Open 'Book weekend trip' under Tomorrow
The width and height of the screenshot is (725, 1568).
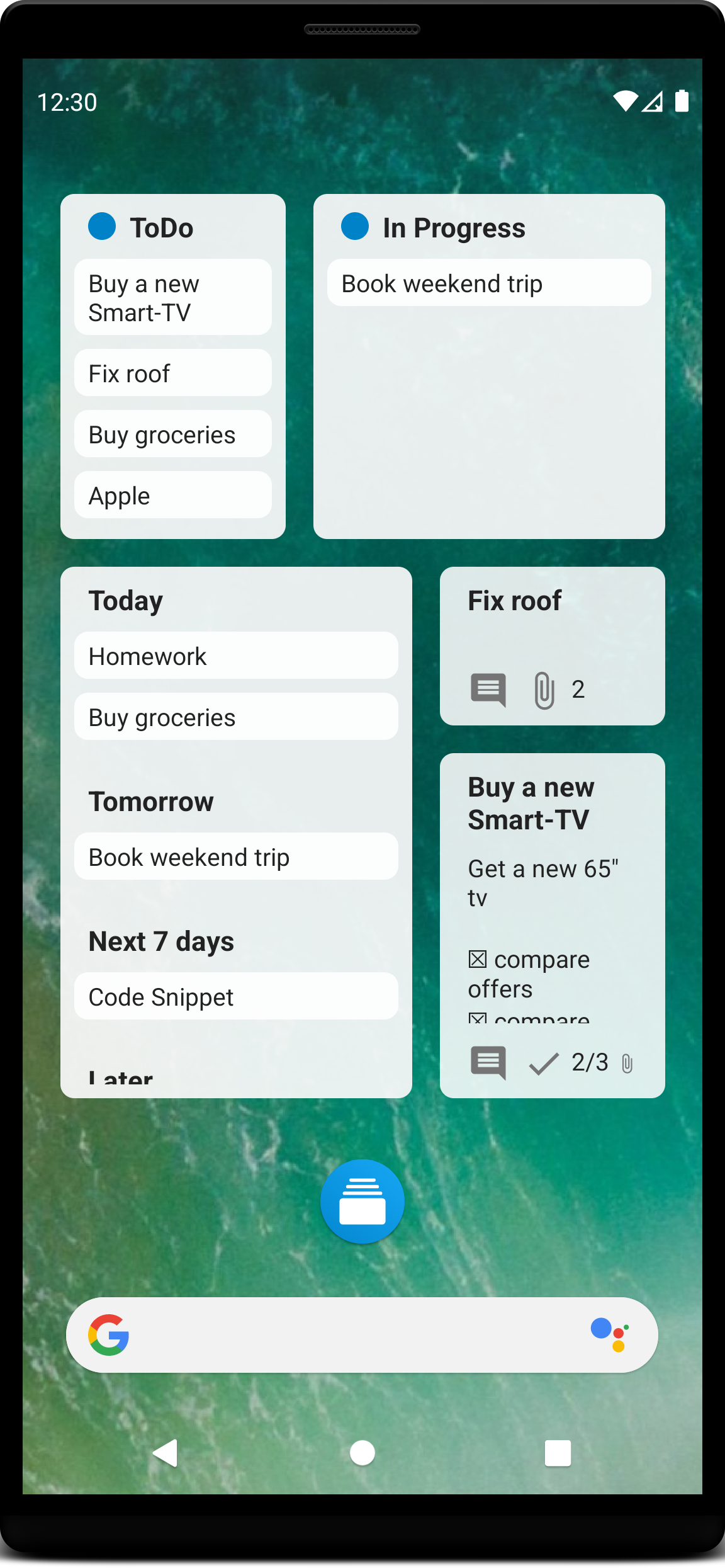pyautogui.click(x=235, y=856)
